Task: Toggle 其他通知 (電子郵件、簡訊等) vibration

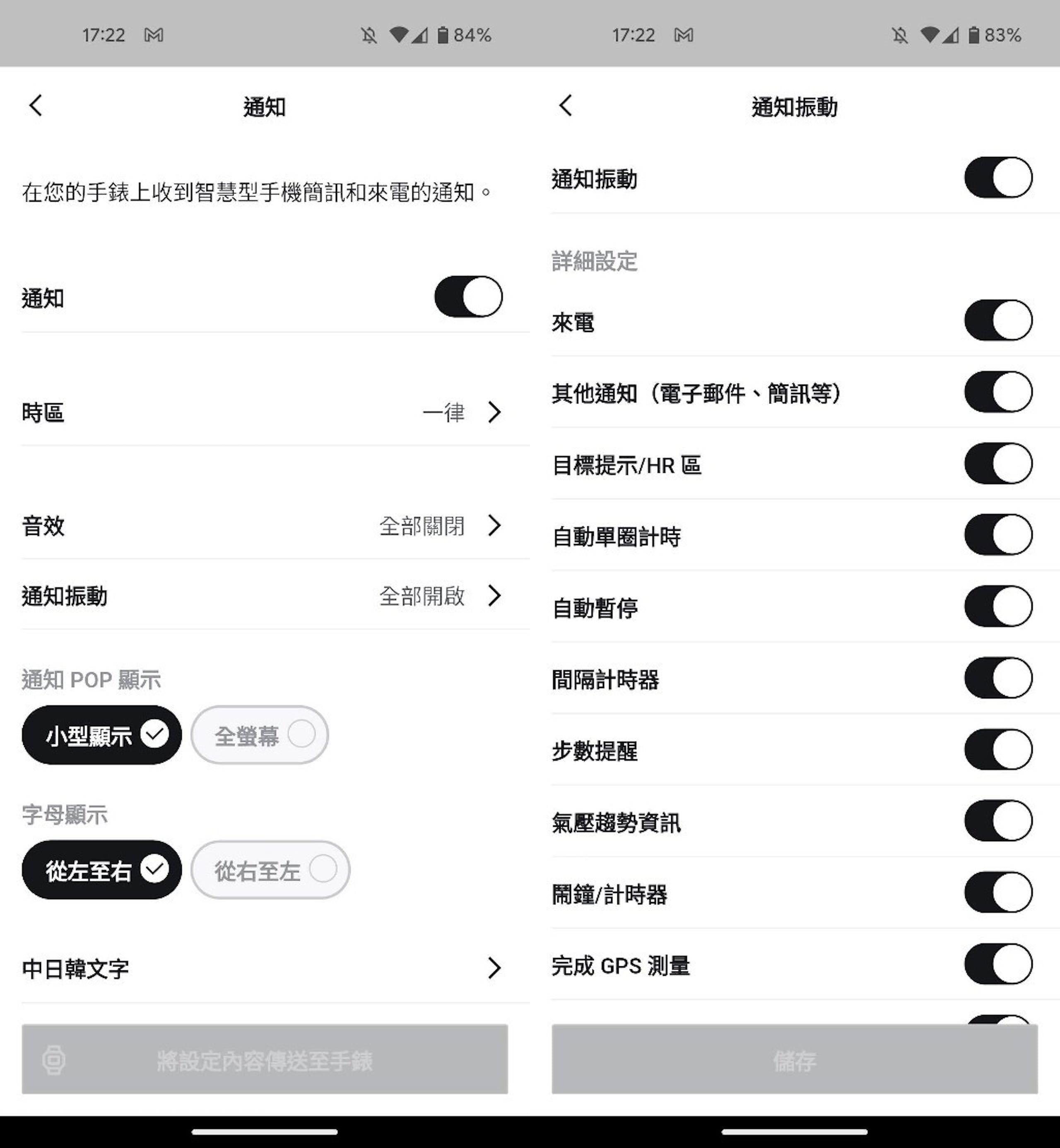Action: coord(998,392)
